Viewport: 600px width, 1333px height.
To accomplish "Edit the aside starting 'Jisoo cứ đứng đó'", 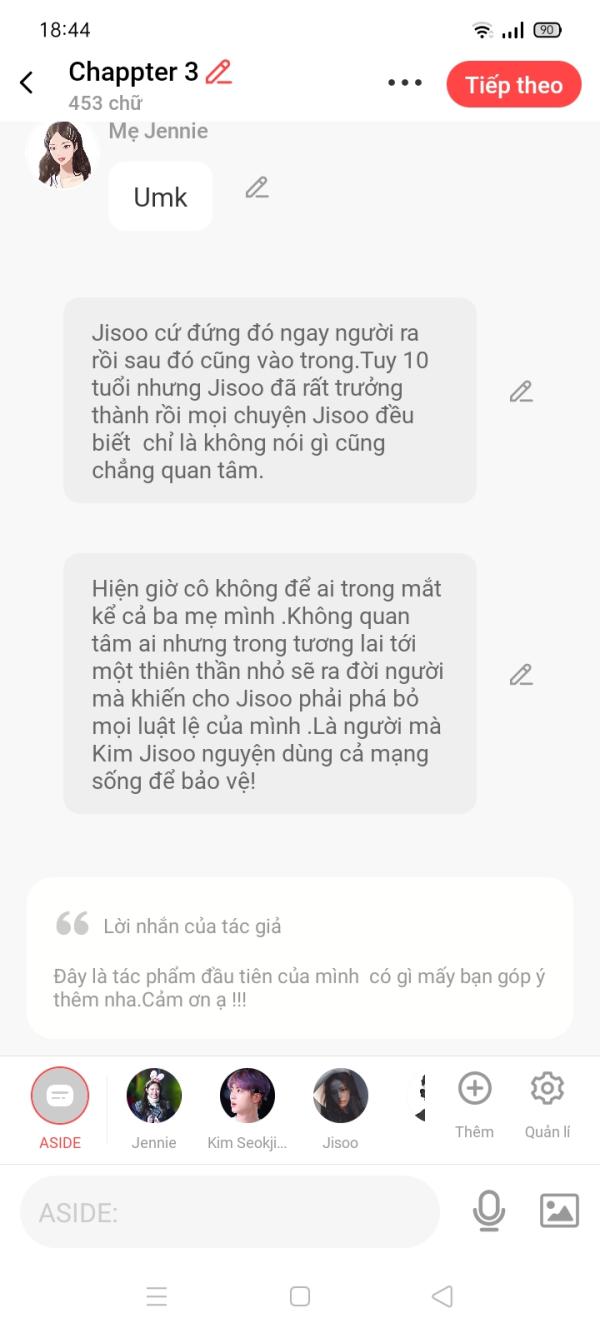I will pos(521,391).
